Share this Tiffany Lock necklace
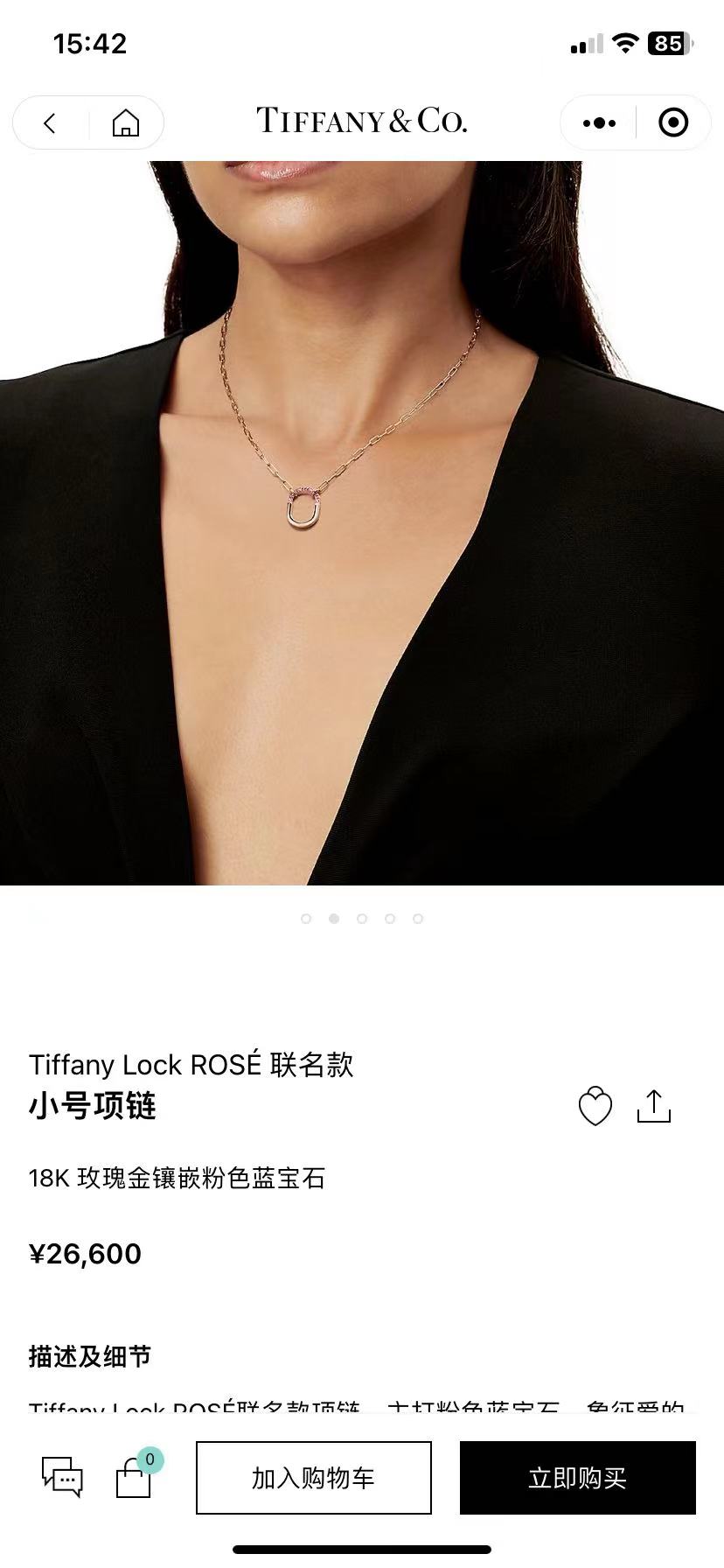The image size is (724, 1568). 654,1106
